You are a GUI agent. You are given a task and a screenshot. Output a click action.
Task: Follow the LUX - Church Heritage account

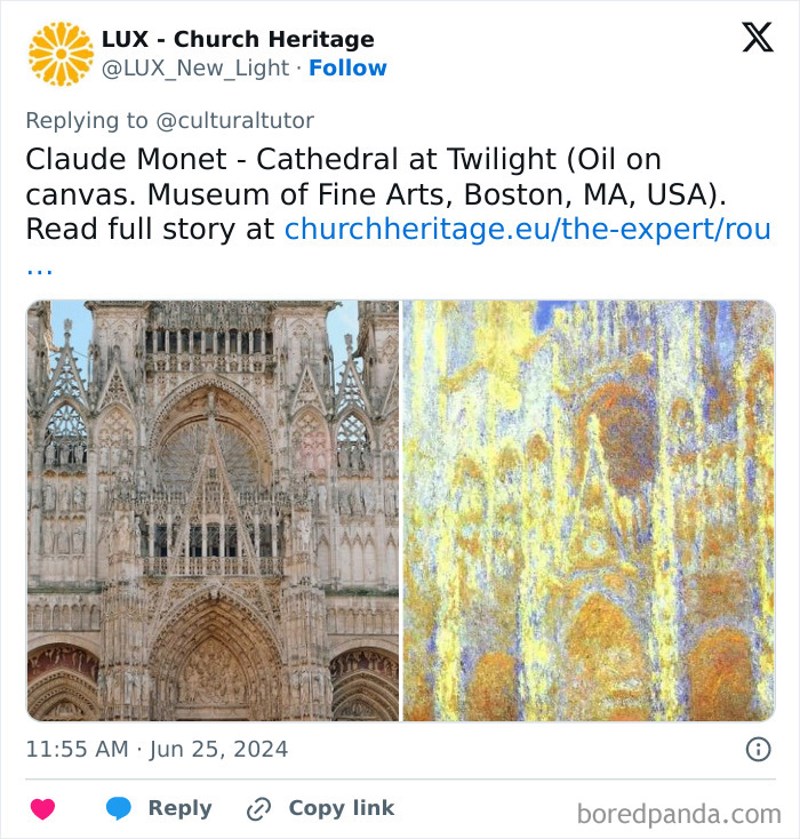coord(347,68)
